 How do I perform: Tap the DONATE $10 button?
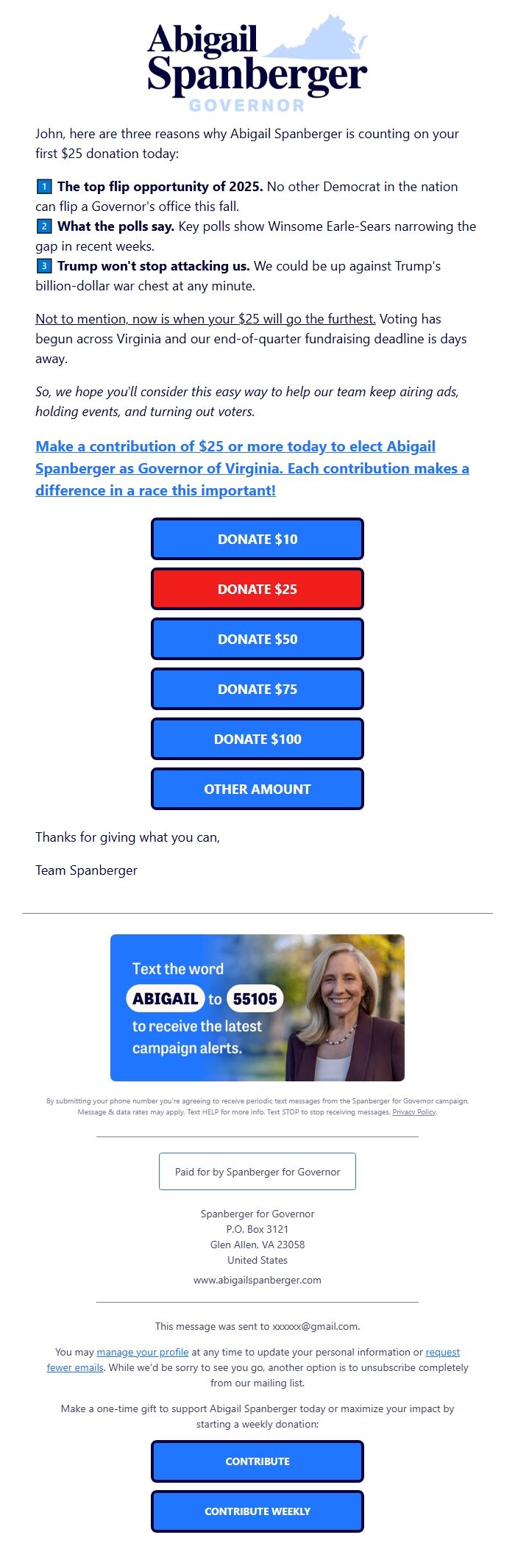257,539
